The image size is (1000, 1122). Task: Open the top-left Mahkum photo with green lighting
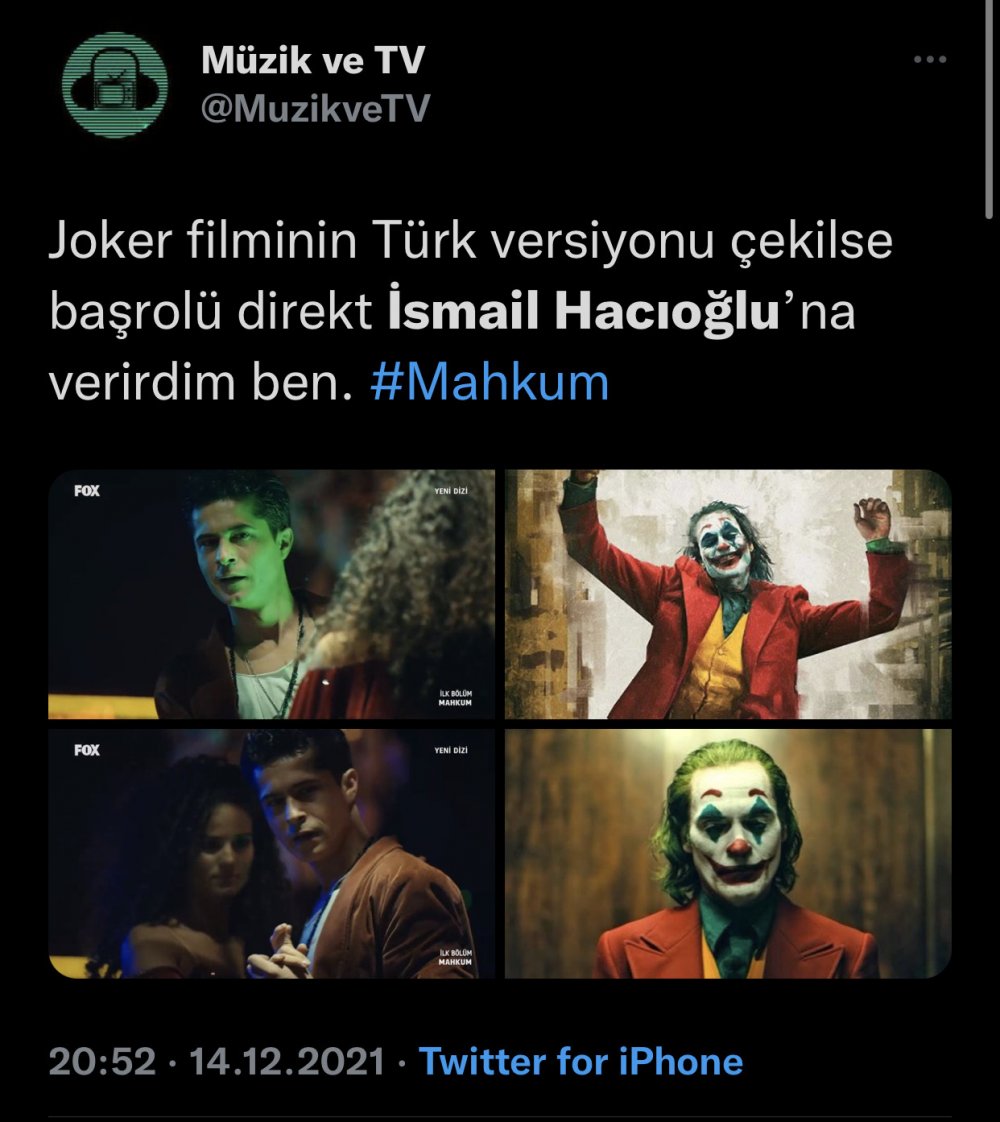[x=271, y=594]
